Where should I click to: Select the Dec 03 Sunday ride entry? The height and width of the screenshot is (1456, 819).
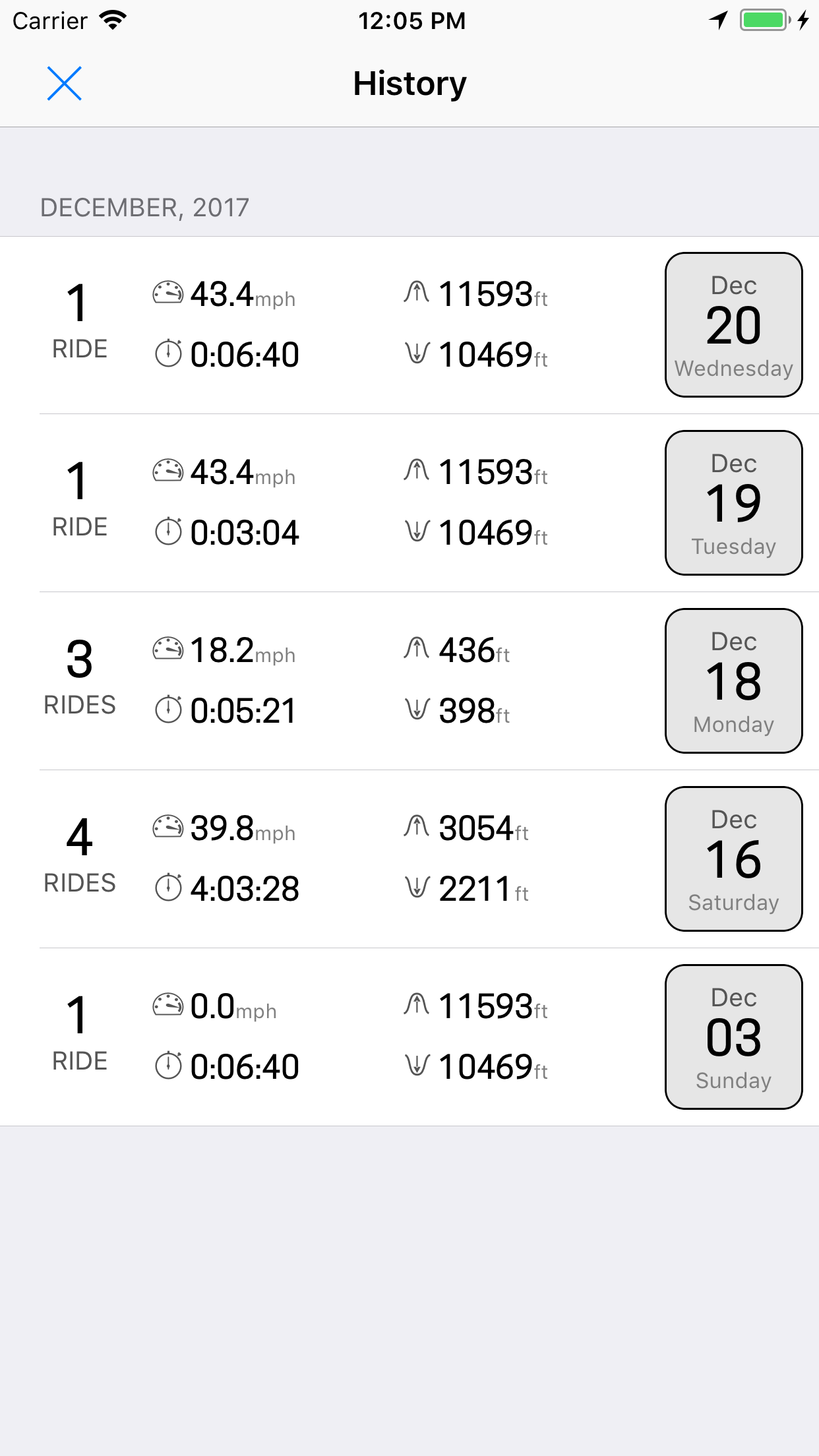coord(409,1037)
